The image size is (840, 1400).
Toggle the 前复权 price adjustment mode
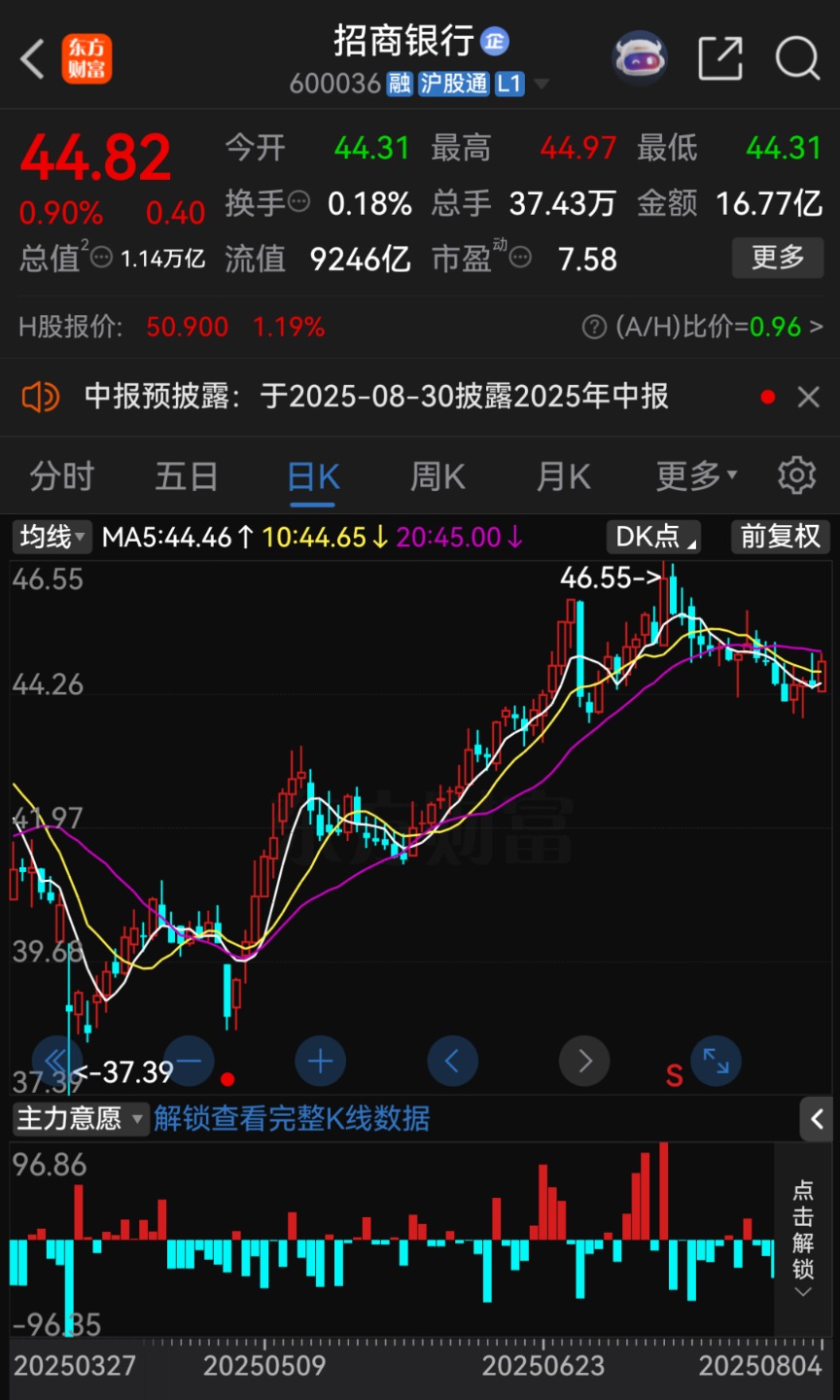click(779, 537)
